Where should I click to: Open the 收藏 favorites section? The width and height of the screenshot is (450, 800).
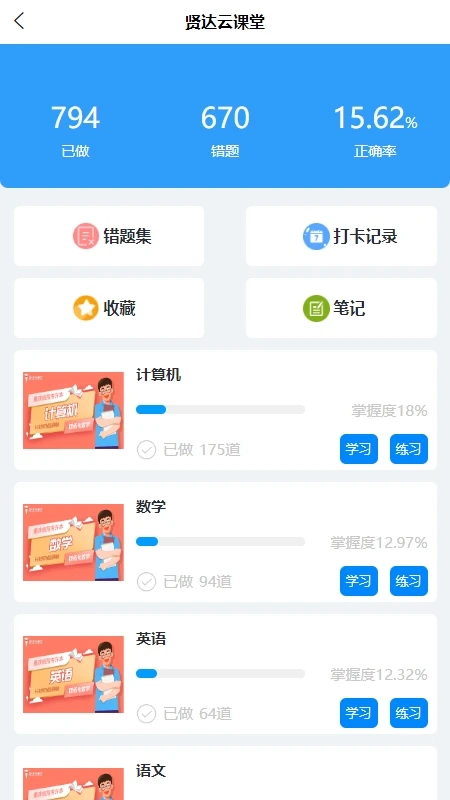(109, 308)
